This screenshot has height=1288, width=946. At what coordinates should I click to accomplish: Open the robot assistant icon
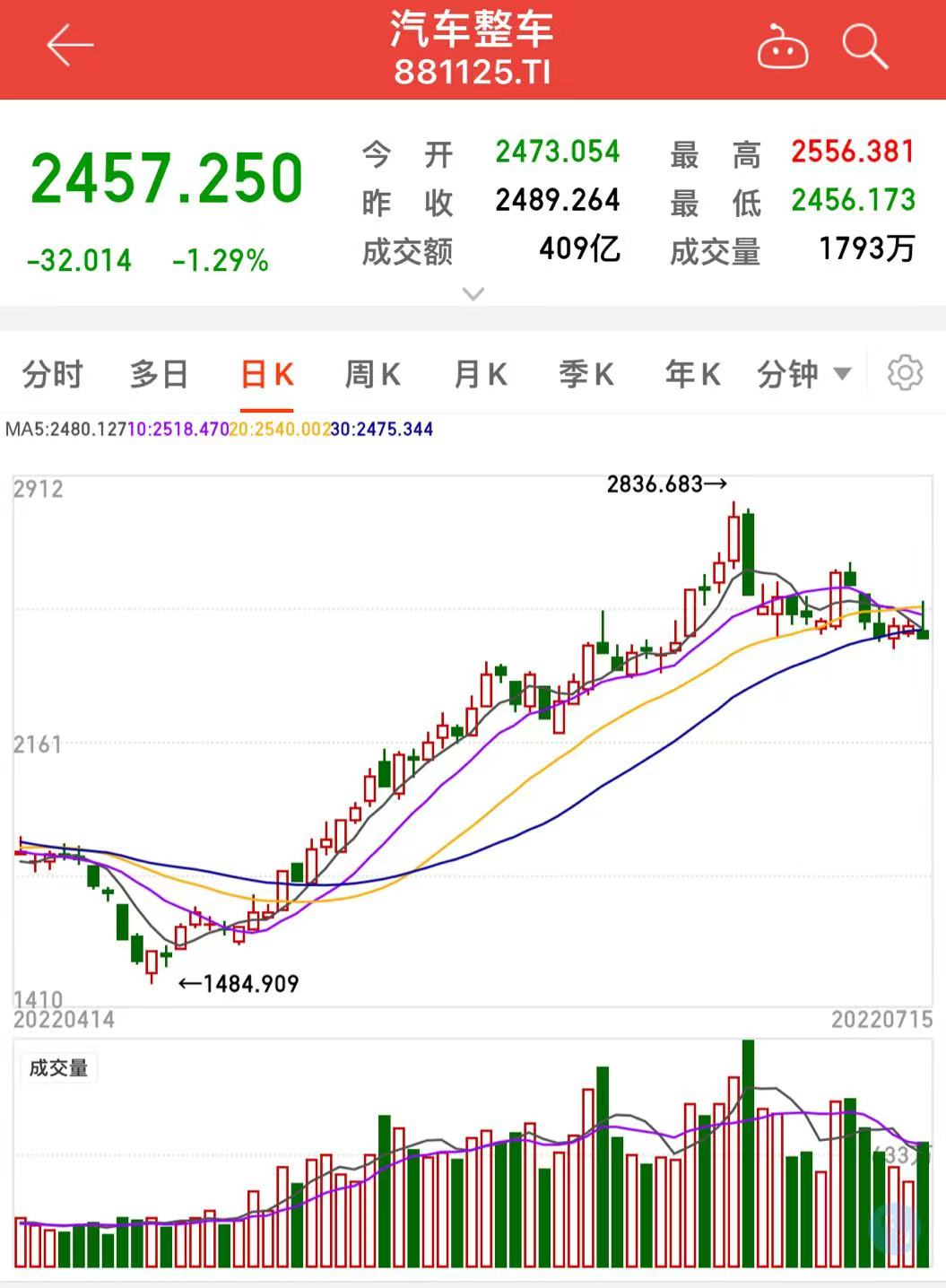click(782, 48)
